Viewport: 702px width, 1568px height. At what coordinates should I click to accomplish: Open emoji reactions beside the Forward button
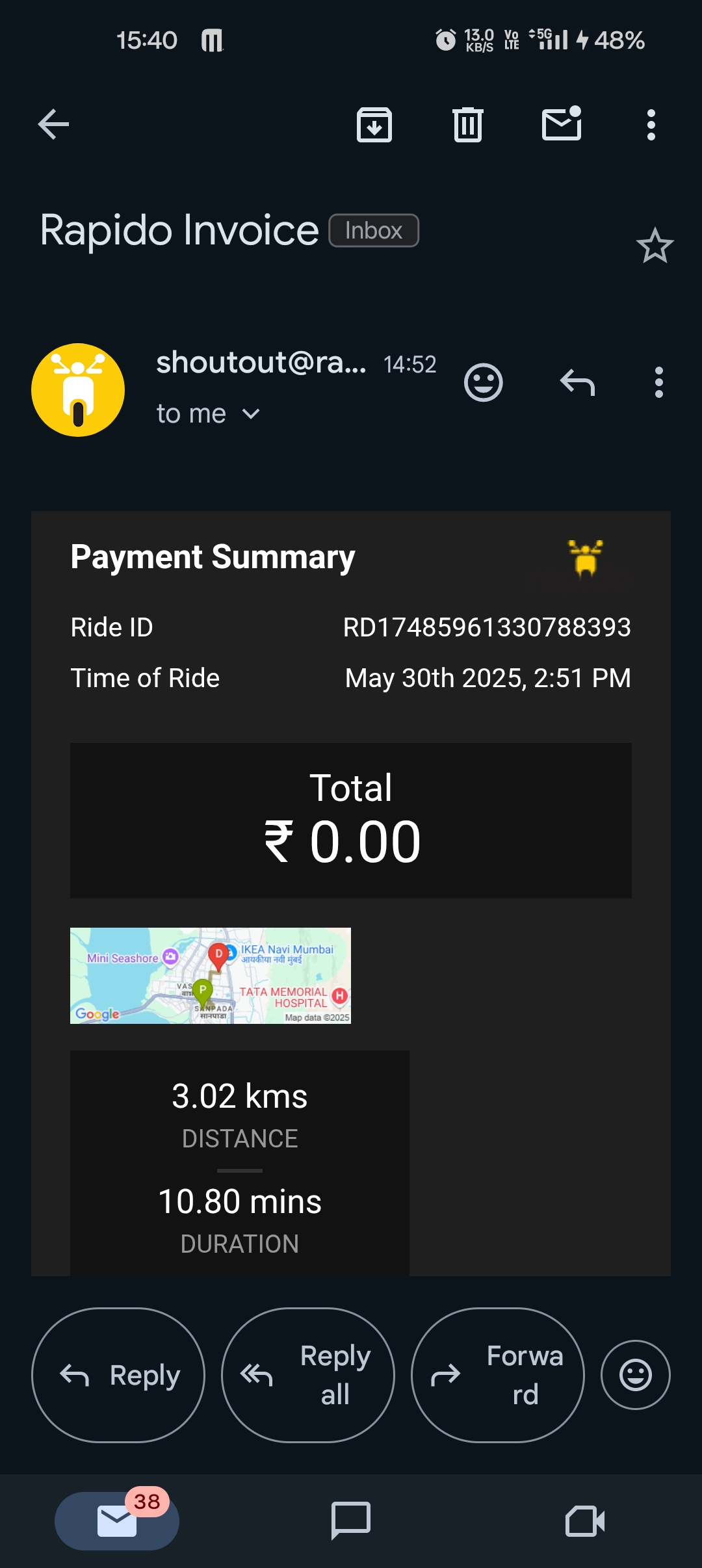[635, 1375]
